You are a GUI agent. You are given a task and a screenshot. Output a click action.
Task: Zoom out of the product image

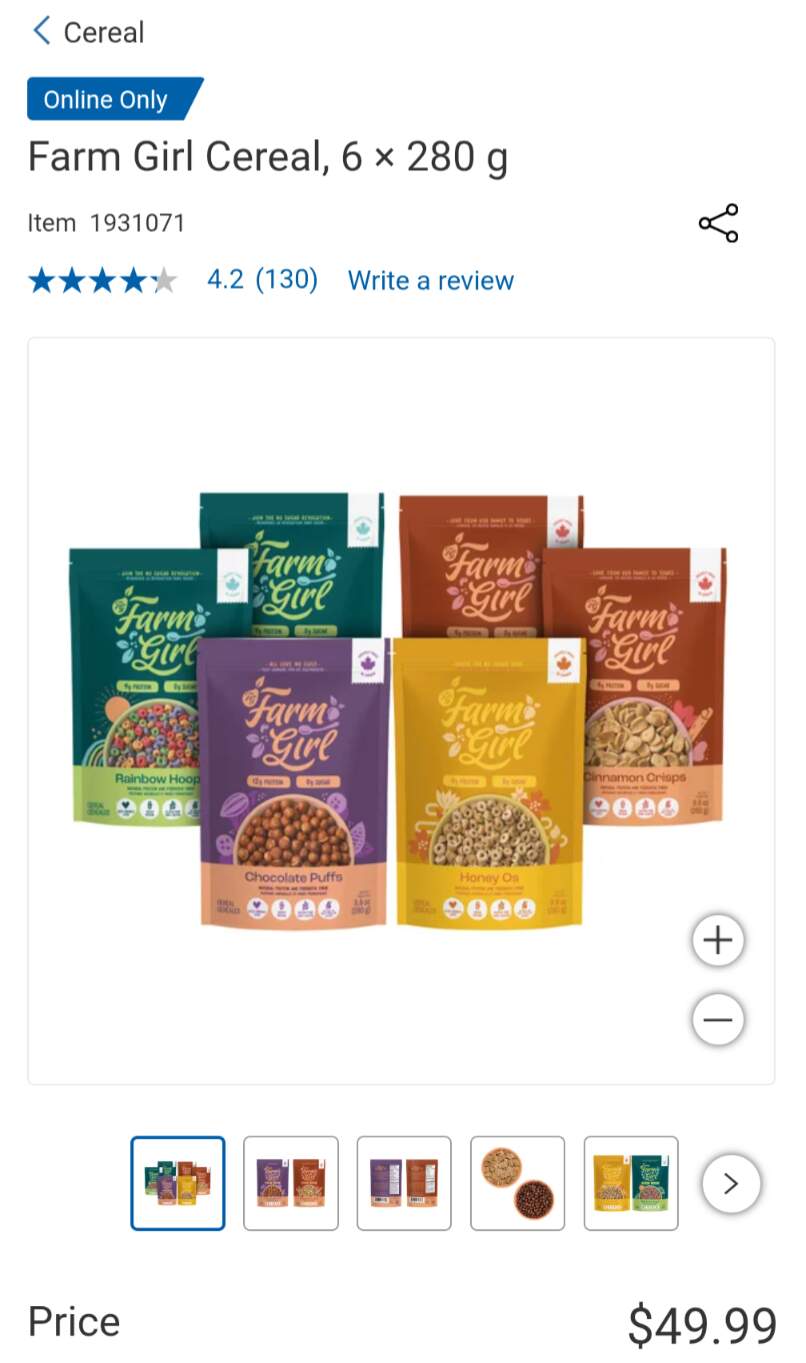(718, 1020)
